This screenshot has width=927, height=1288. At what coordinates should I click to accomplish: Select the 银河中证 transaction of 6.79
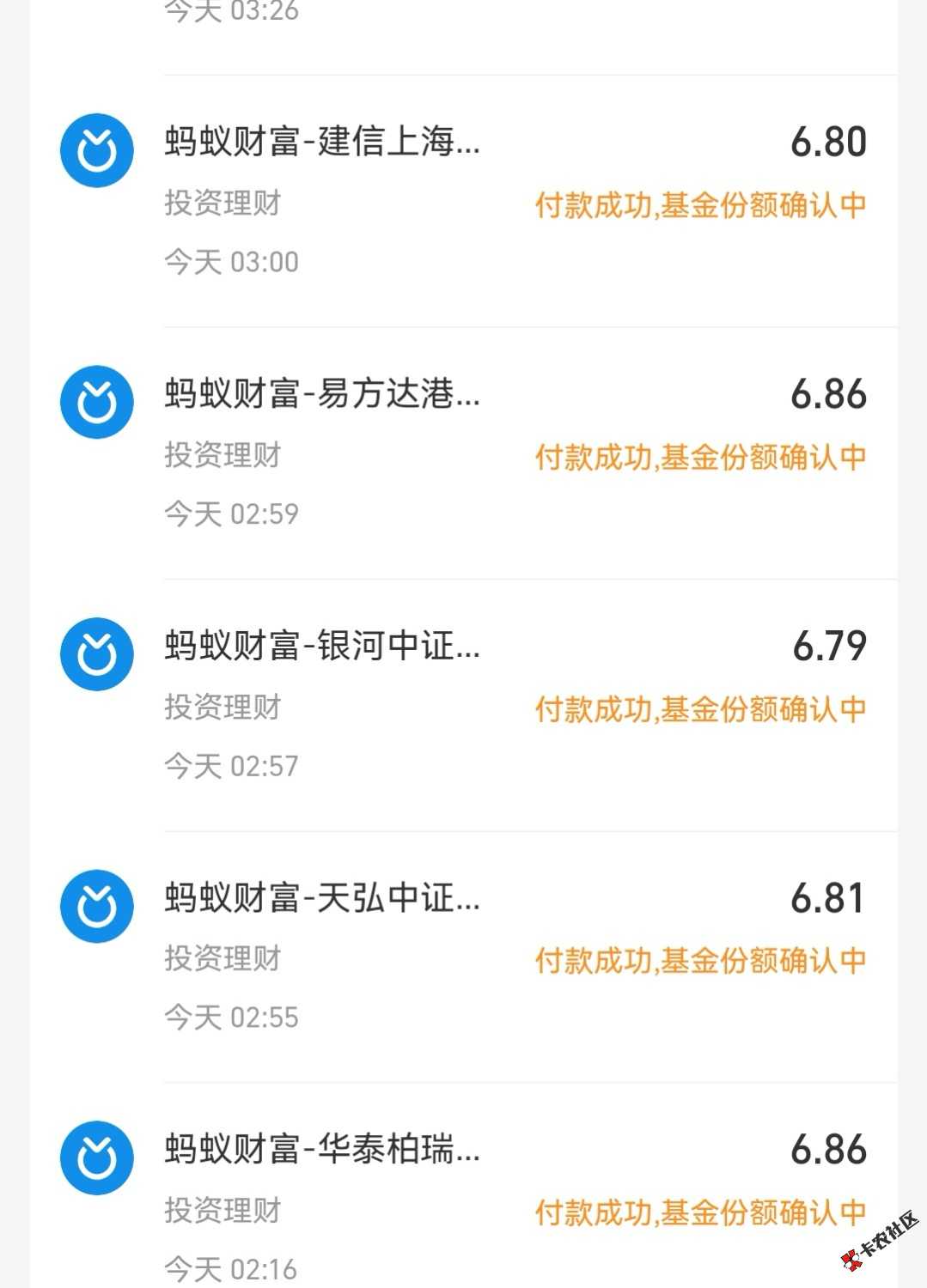tap(464, 705)
